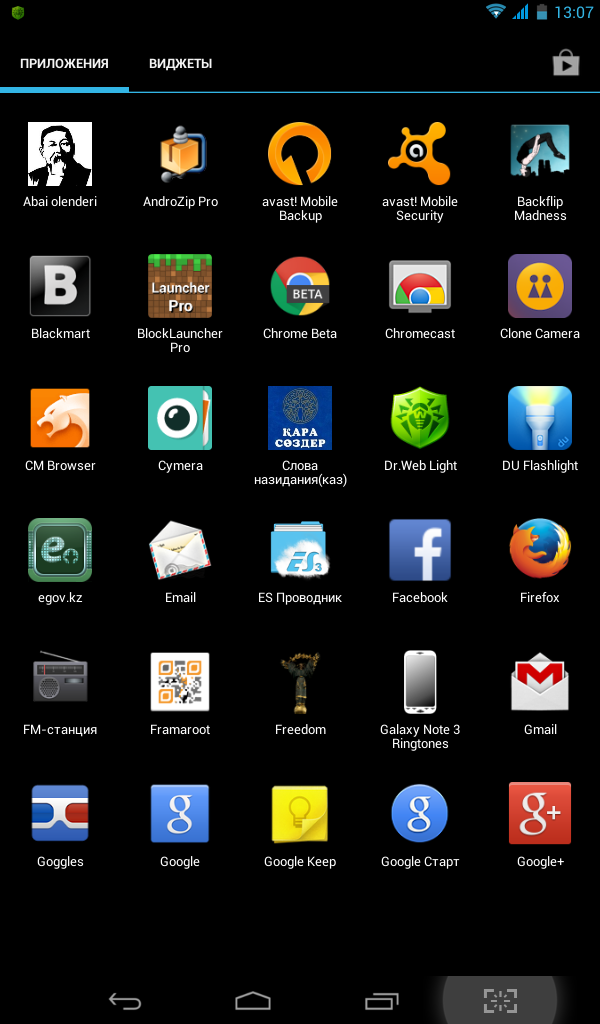Switch to the ВИДЖЕТЫ tab
This screenshot has height=1024, width=600.
coord(180,64)
